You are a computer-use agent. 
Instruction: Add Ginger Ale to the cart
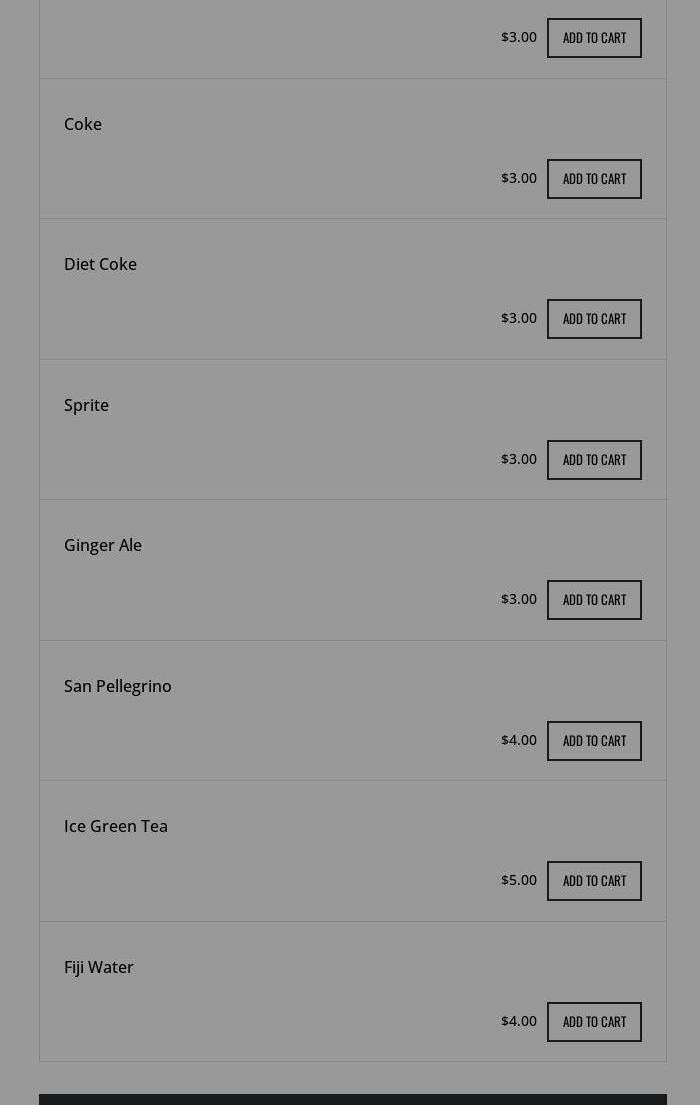point(594,600)
